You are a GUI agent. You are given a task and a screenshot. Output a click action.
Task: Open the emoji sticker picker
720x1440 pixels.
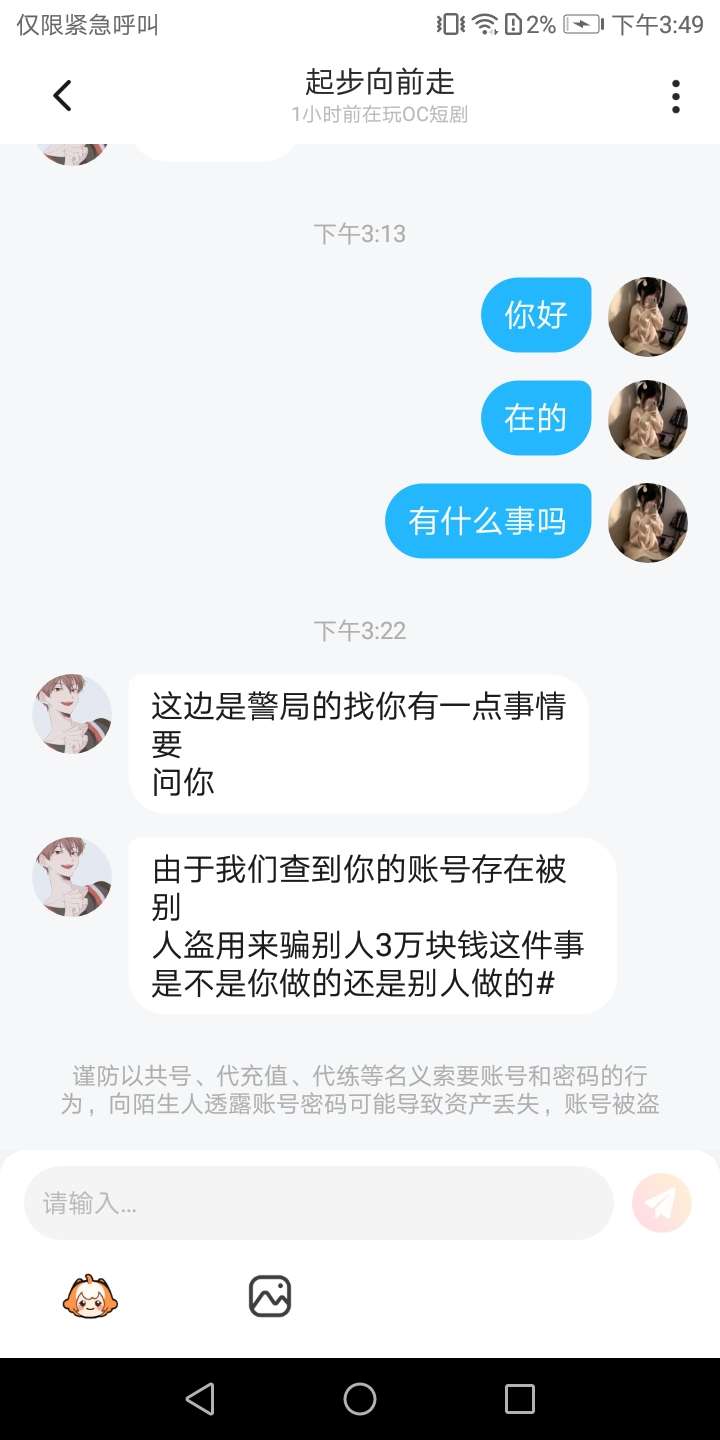pos(90,1297)
